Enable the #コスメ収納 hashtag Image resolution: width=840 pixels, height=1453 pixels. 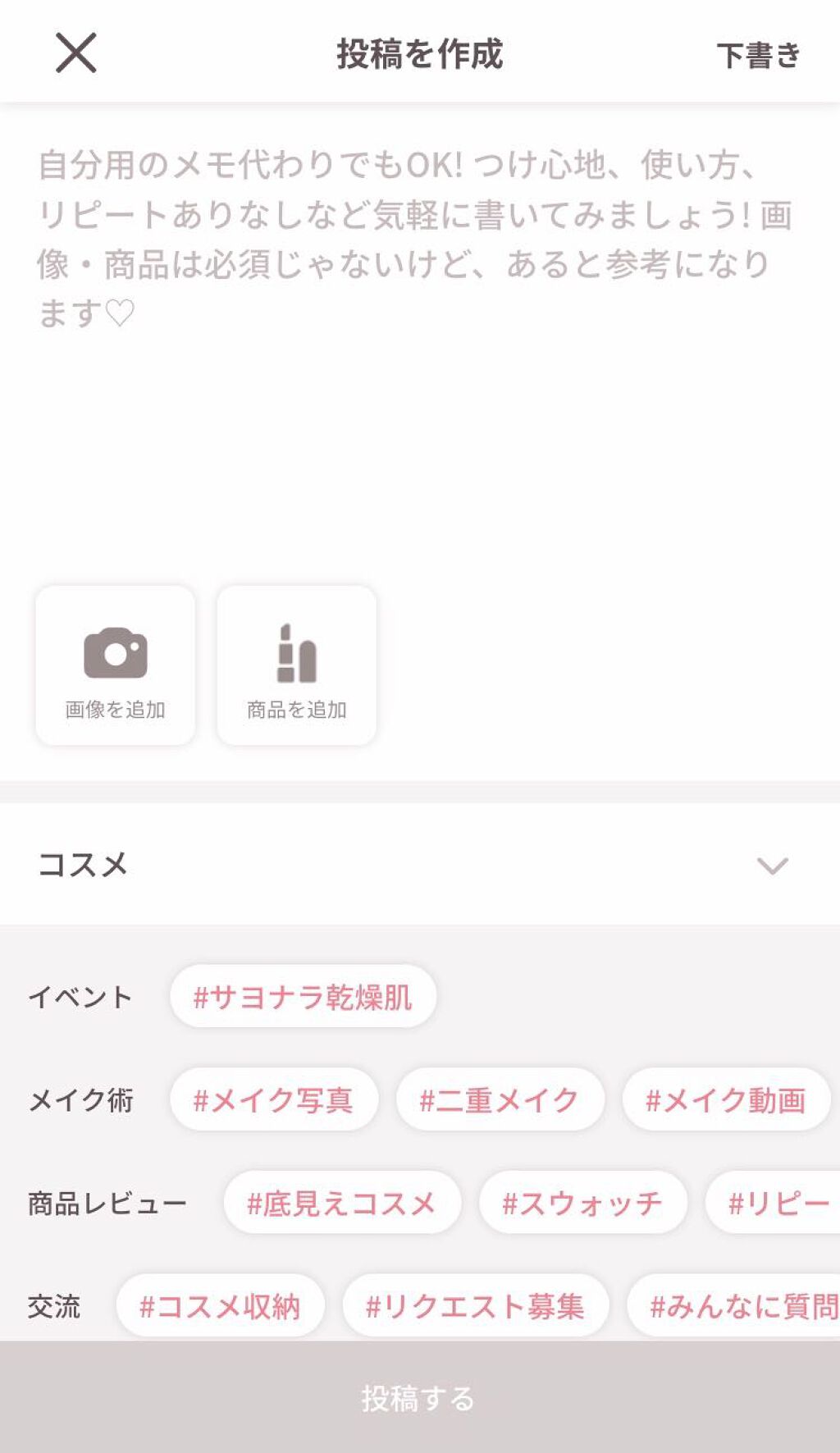click(220, 1304)
